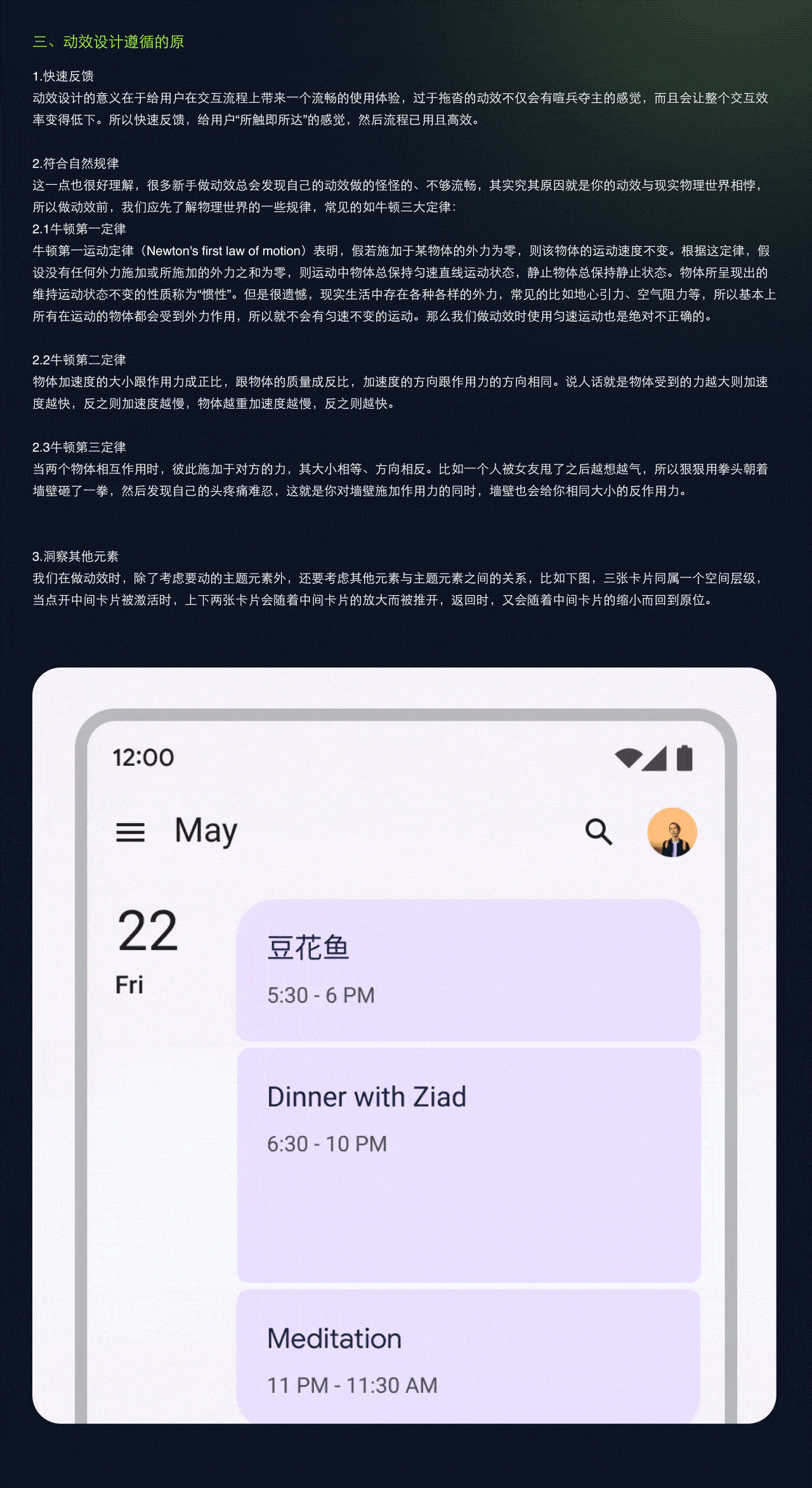Click the profile photo thumbnail
The height and width of the screenshot is (1488, 812).
(672, 833)
